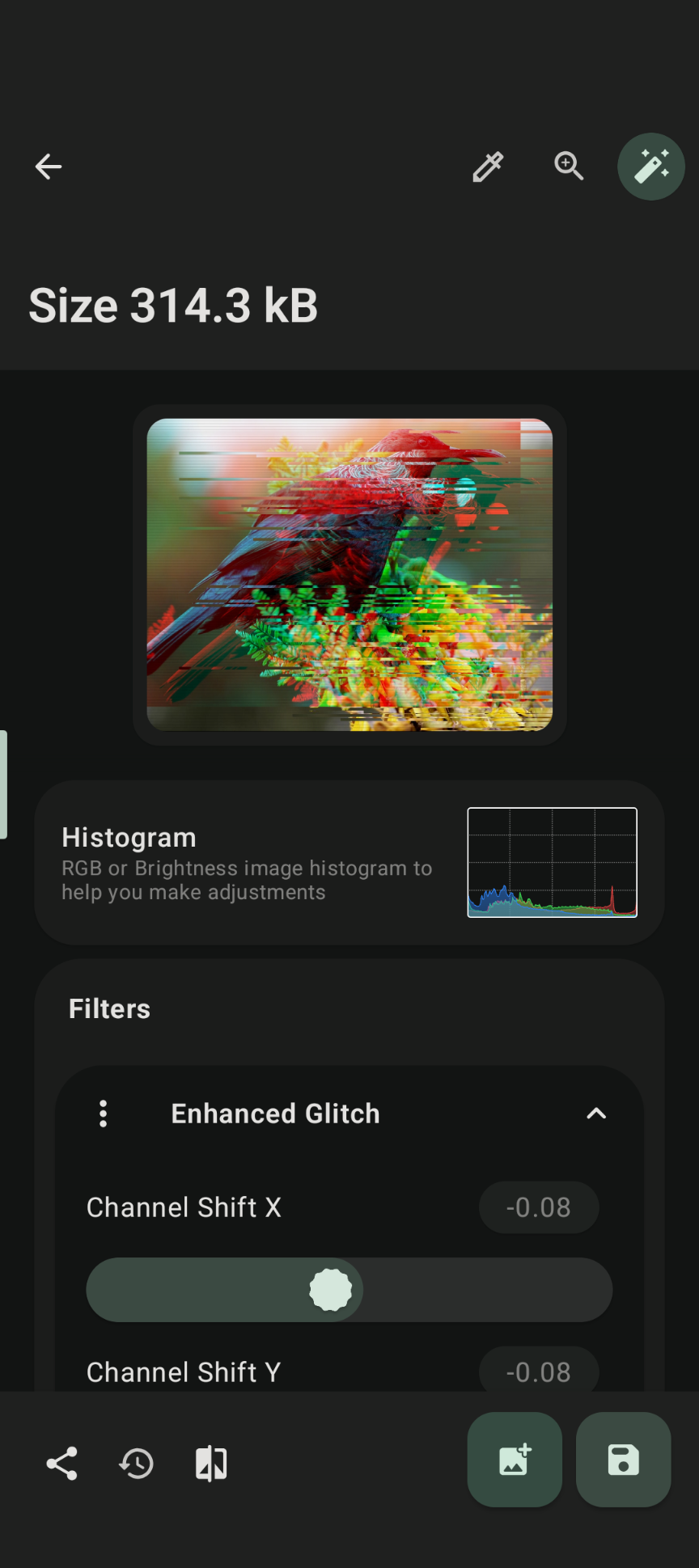Share the edited image
The width and height of the screenshot is (699, 1568).
tap(61, 1464)
